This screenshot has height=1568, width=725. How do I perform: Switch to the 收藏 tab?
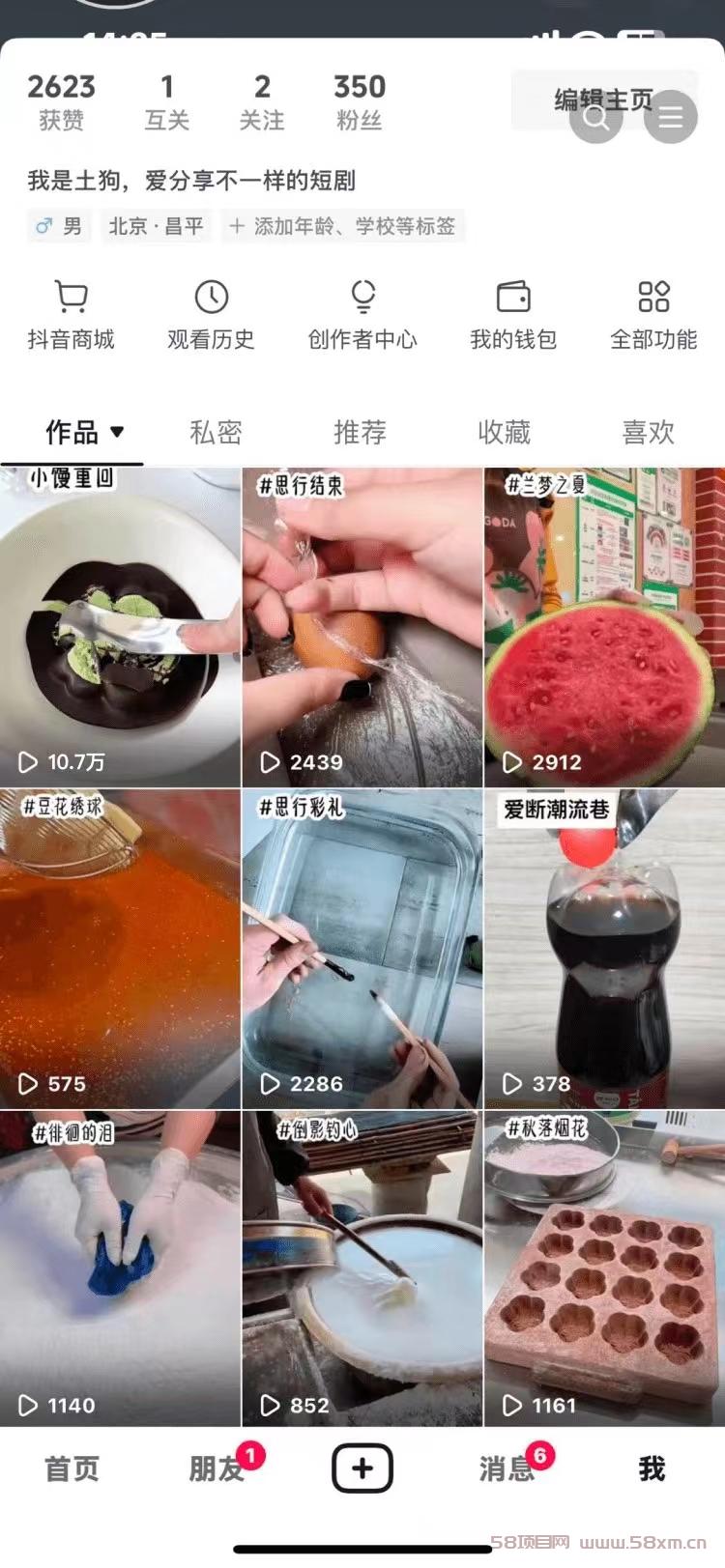click(504, 432)
